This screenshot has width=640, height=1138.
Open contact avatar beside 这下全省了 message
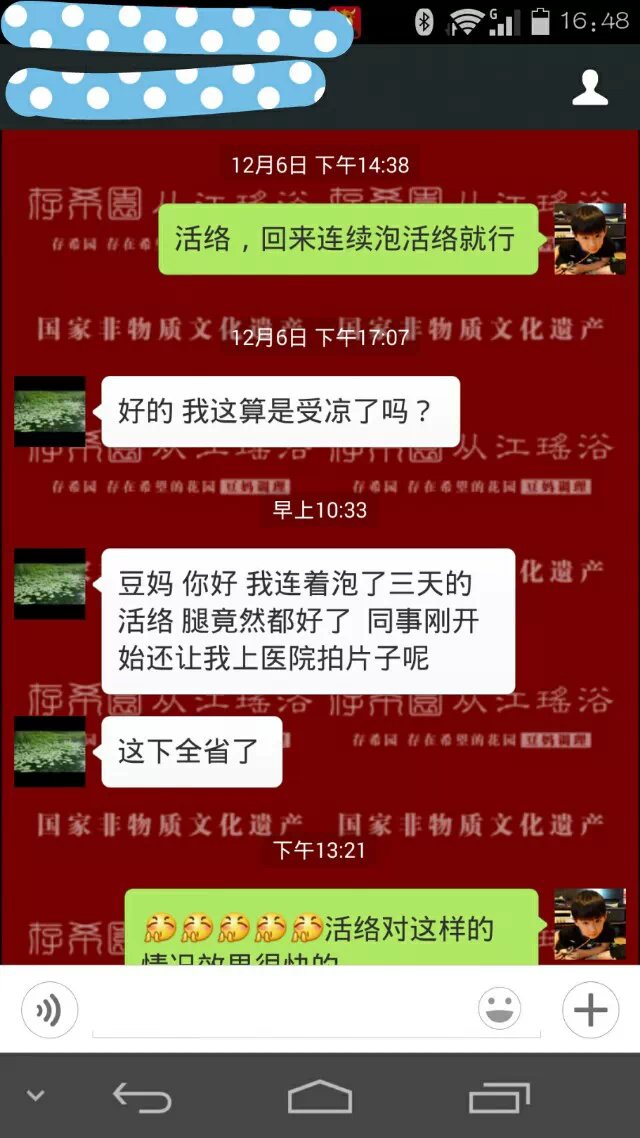[x=50, y=751]
